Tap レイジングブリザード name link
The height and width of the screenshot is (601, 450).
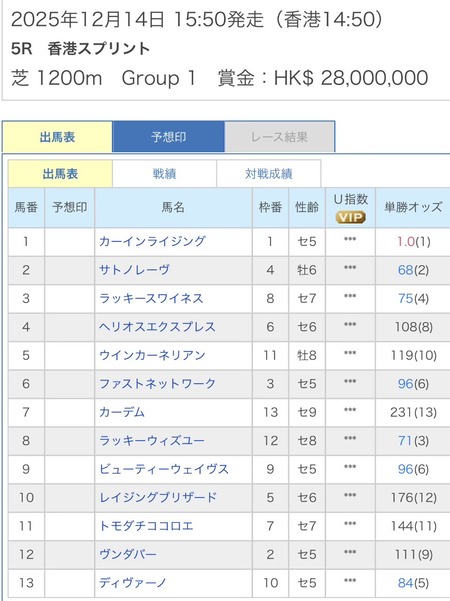tap(158, 498)
